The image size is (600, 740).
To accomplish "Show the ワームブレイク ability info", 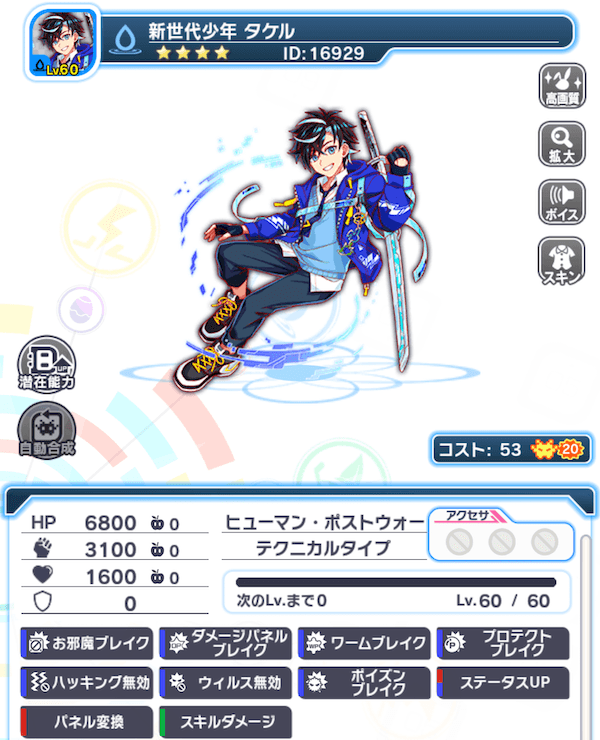I will (x=364, y=643).
